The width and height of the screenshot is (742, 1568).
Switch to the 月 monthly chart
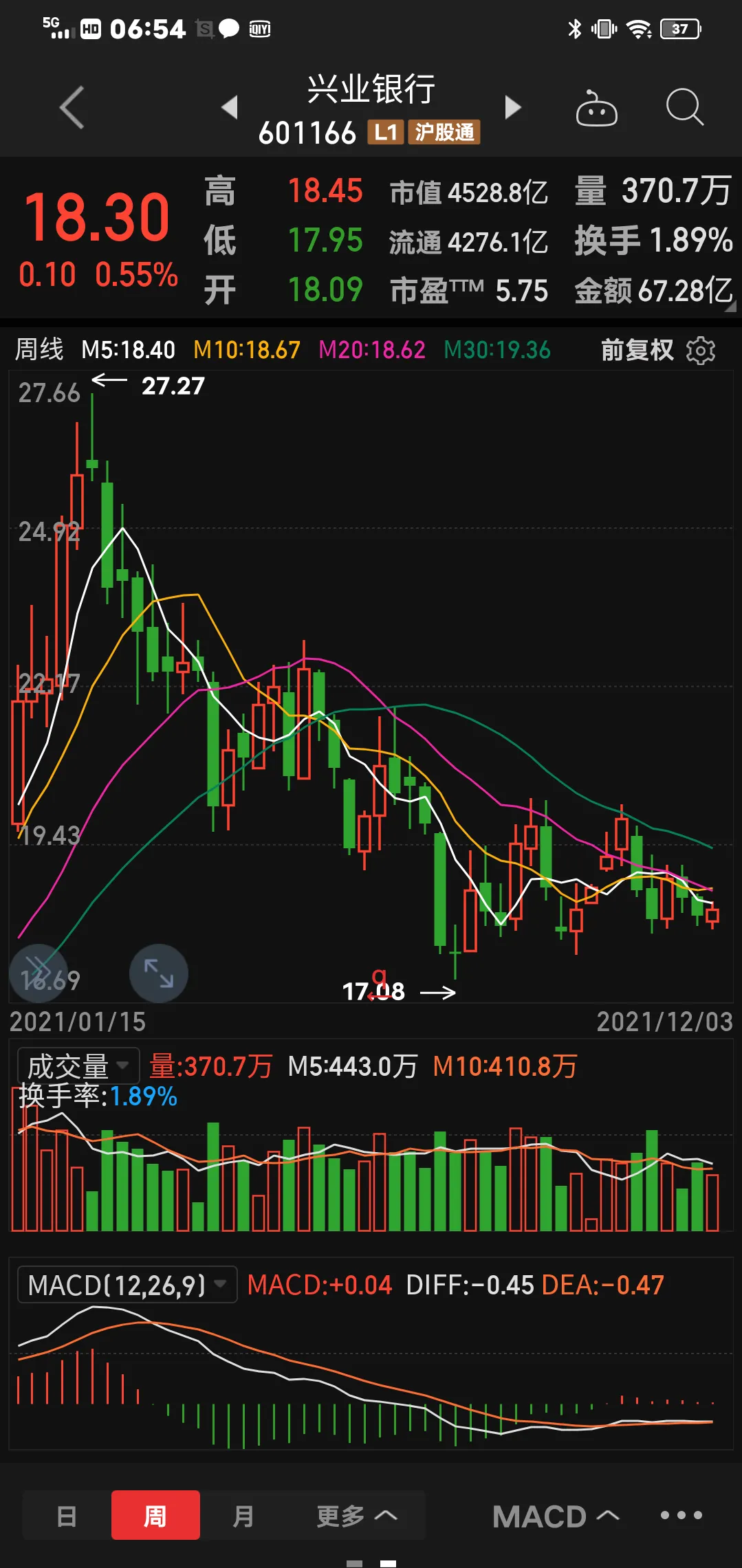[x=243, y=1515]
